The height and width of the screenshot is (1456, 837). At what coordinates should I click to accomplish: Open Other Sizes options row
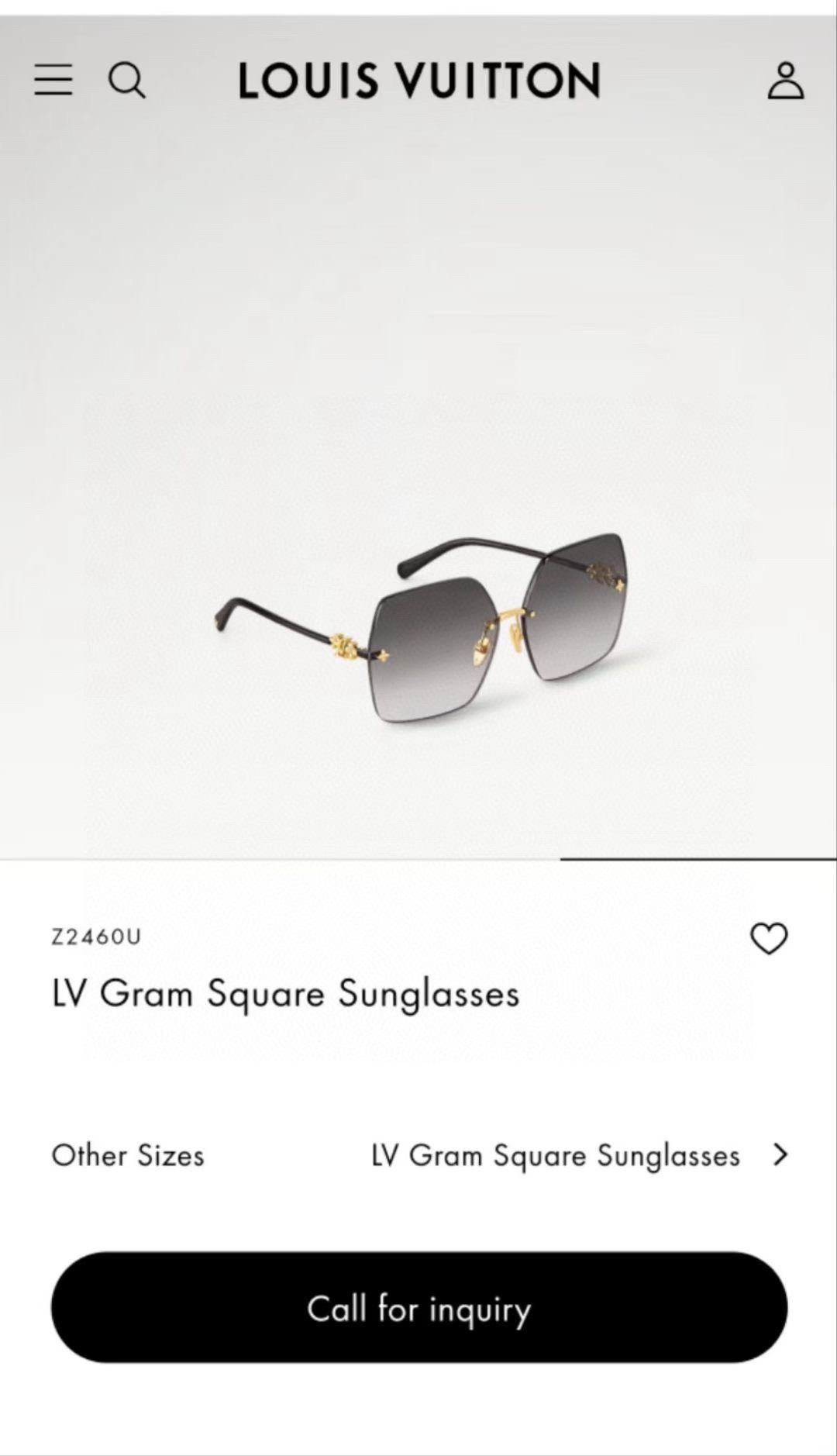click(x=419, y=1155)
